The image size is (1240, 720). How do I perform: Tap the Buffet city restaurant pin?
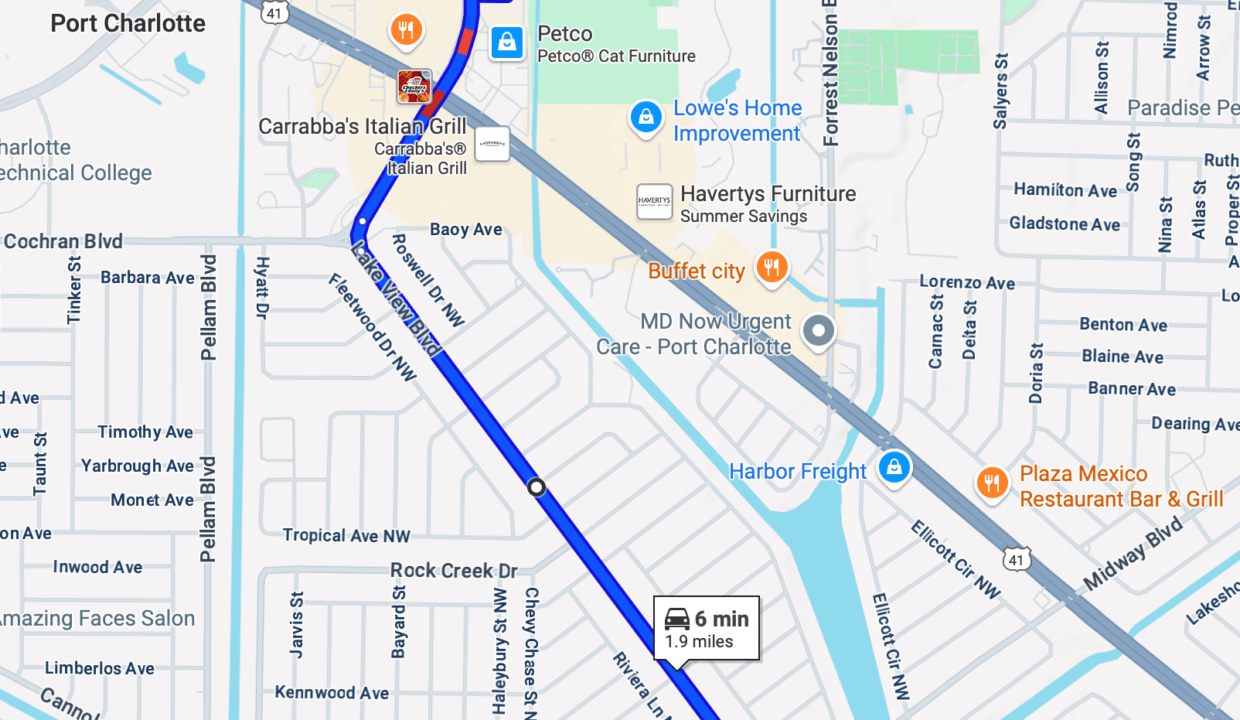[x=772, y=267]
